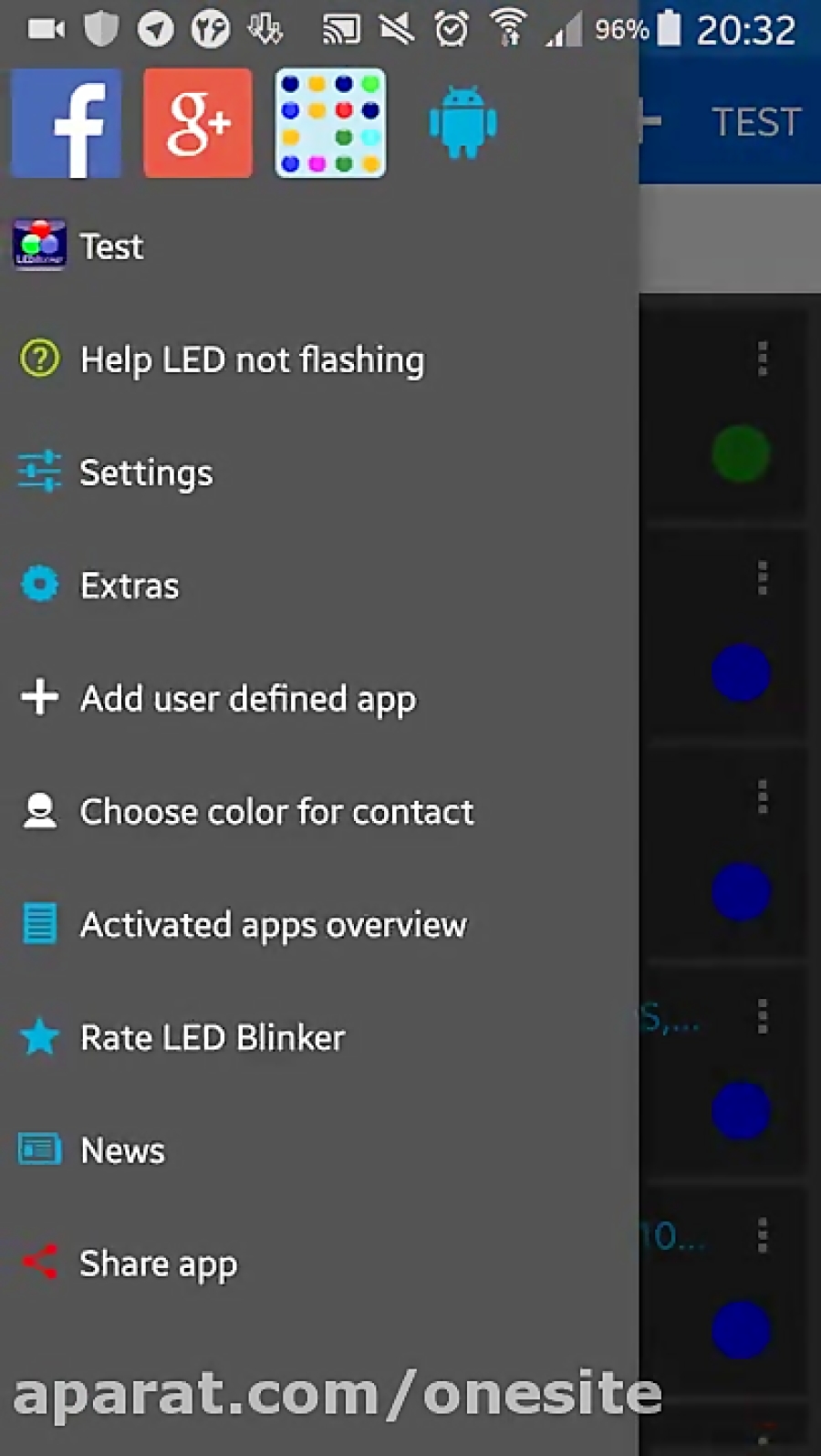The image size is (821, 1456).
Task: Open the bottom row's three-dot menu
Action: [763, 1236]
